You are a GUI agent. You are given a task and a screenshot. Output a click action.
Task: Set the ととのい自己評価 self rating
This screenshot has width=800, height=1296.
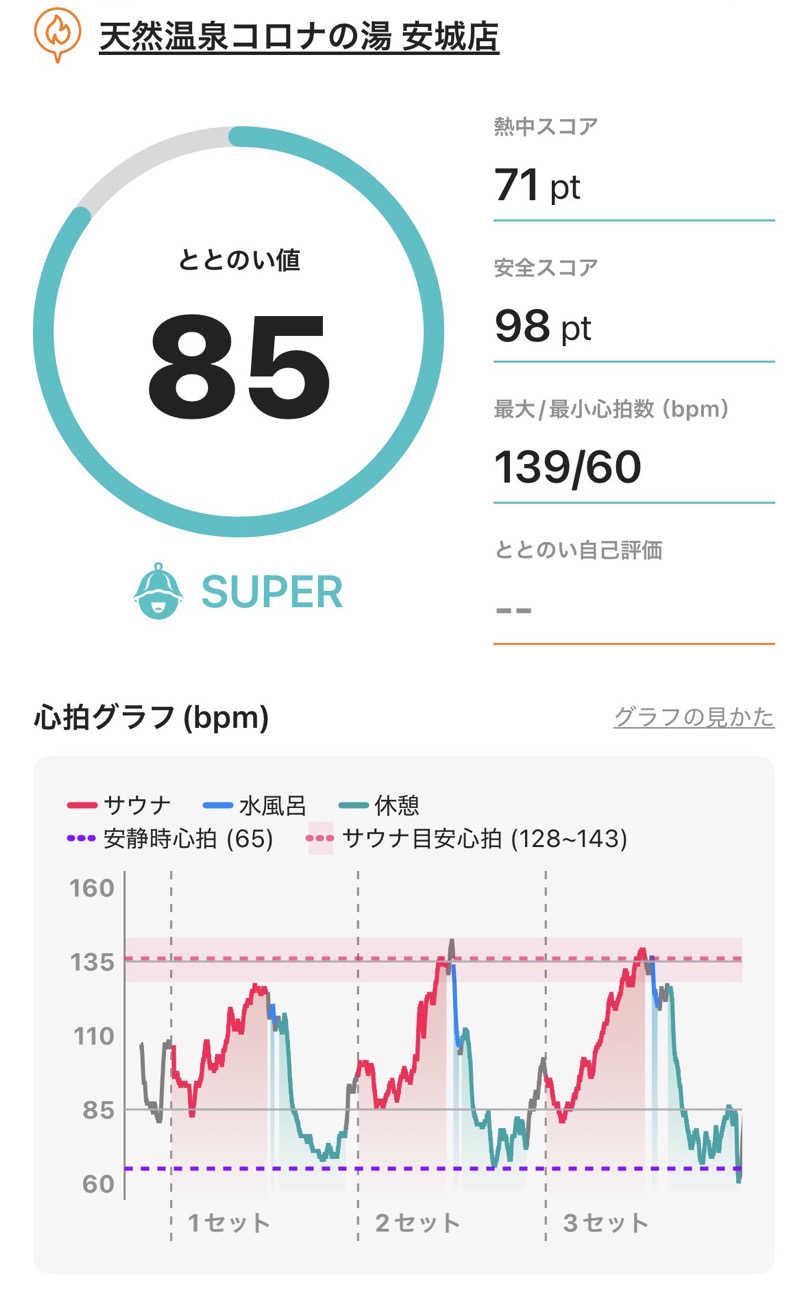pyautogui.click(x=633, y=608)
